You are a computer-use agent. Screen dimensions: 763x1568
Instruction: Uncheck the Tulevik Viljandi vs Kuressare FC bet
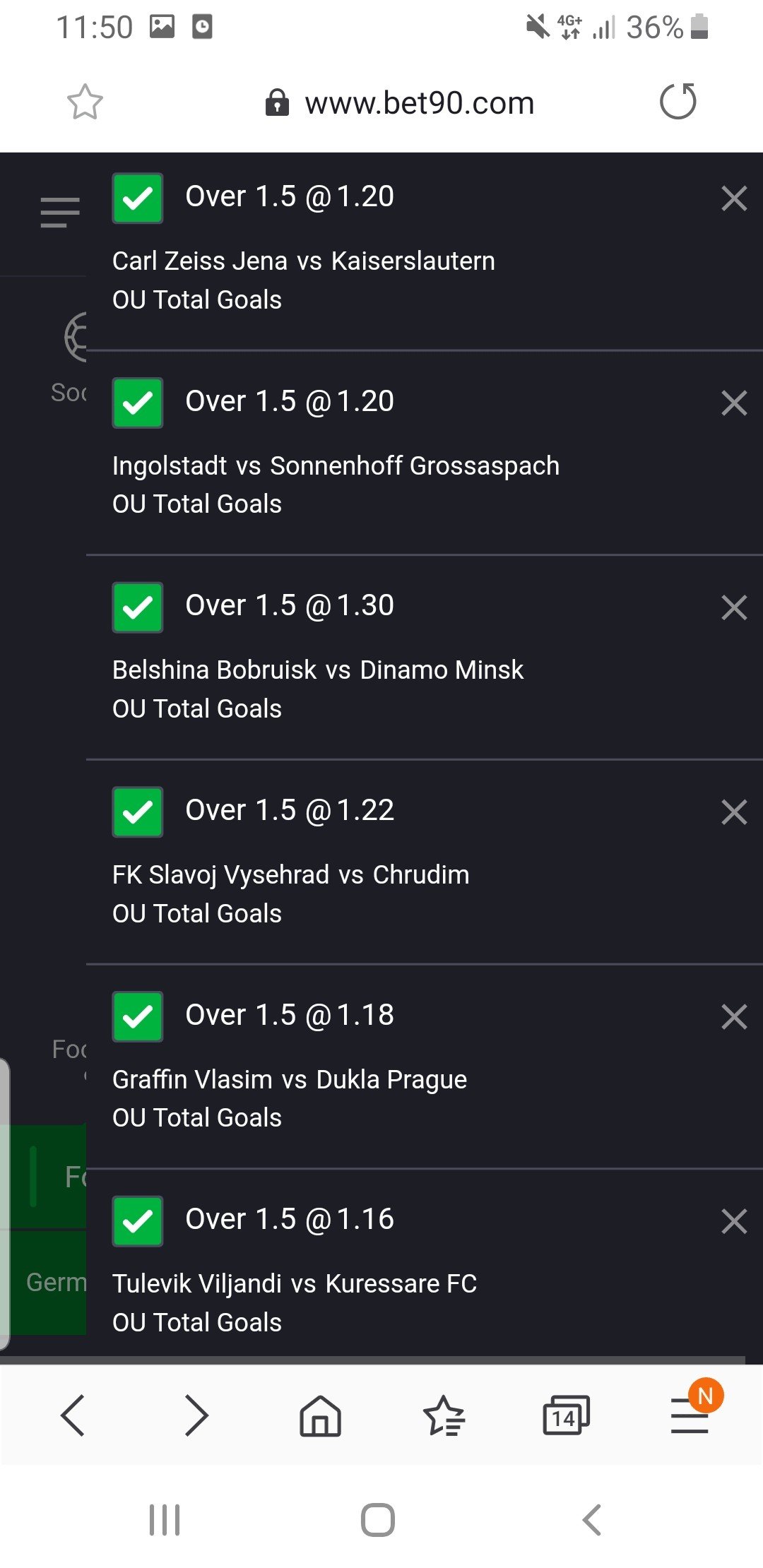tap(138, 1221)
